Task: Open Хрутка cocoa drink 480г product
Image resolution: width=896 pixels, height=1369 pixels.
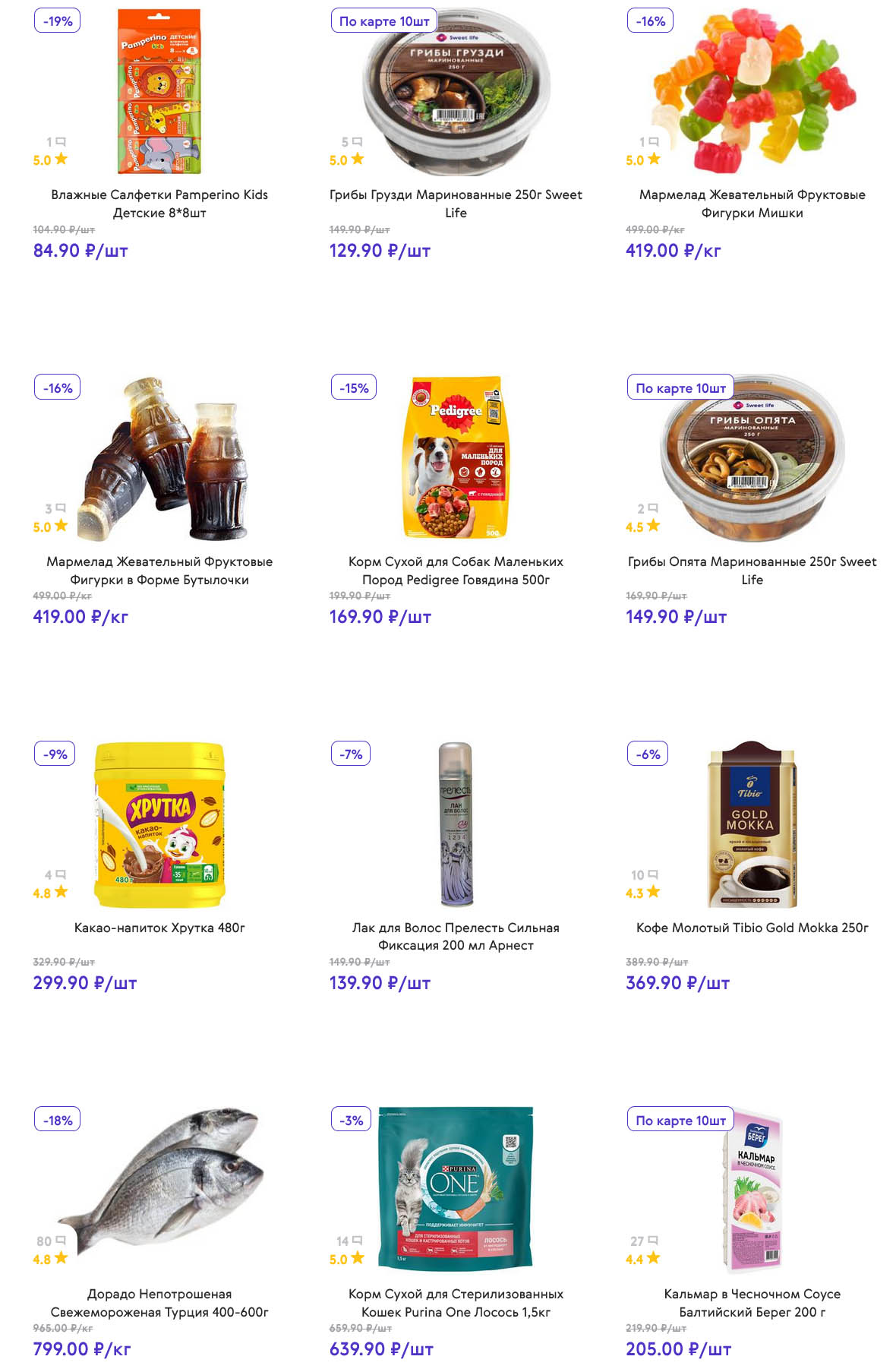Action: 159,928
